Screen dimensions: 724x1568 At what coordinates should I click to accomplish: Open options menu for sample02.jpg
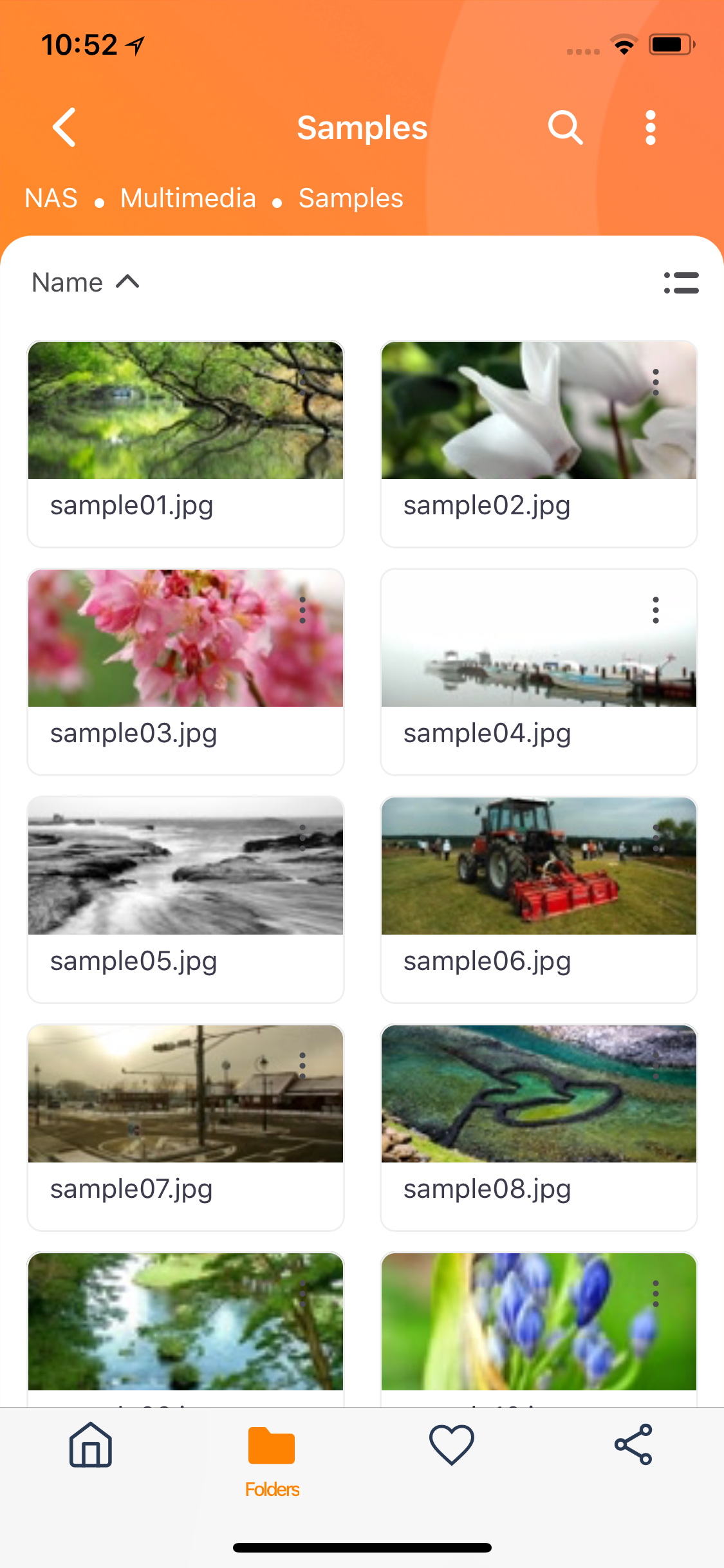pos(654,382)
